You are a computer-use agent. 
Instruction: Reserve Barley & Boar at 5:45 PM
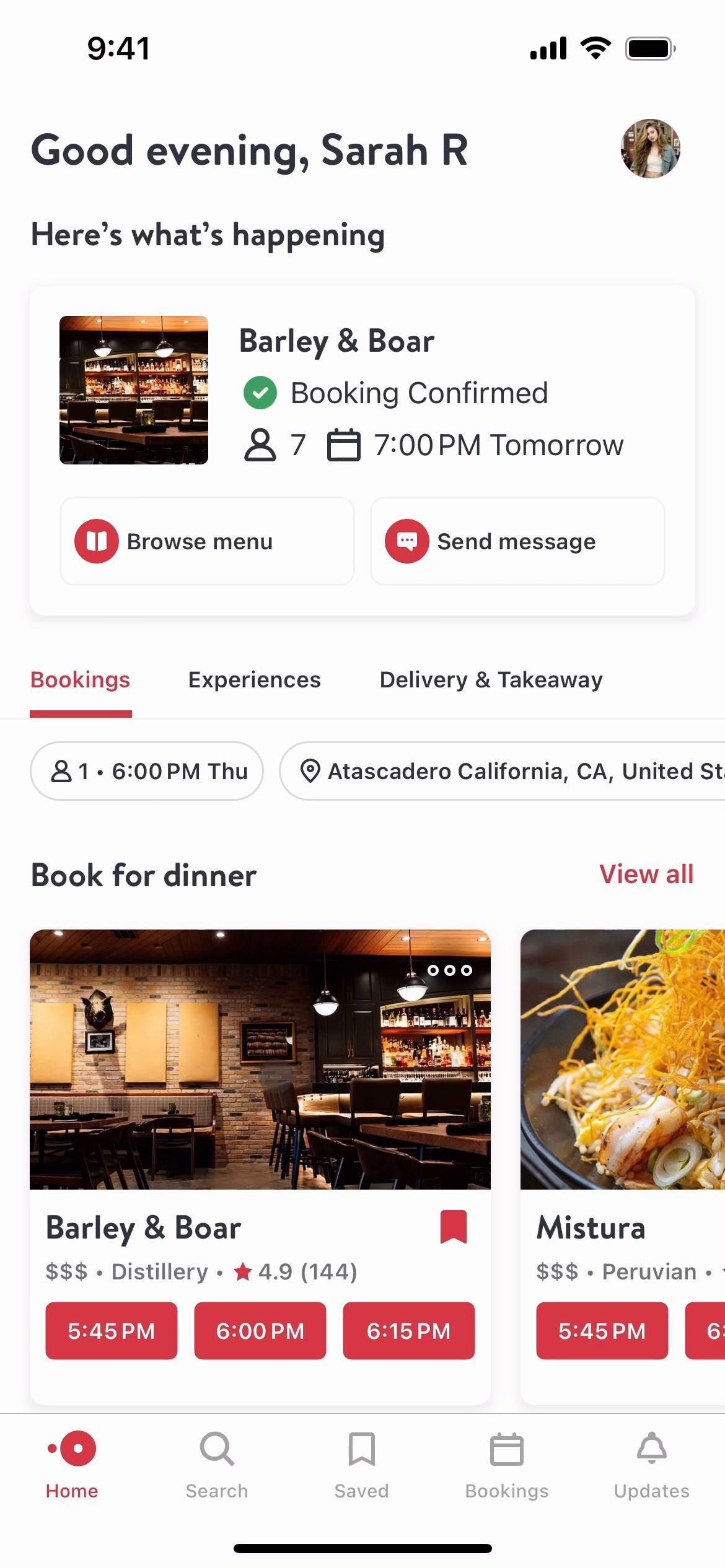click(112, 1331)
